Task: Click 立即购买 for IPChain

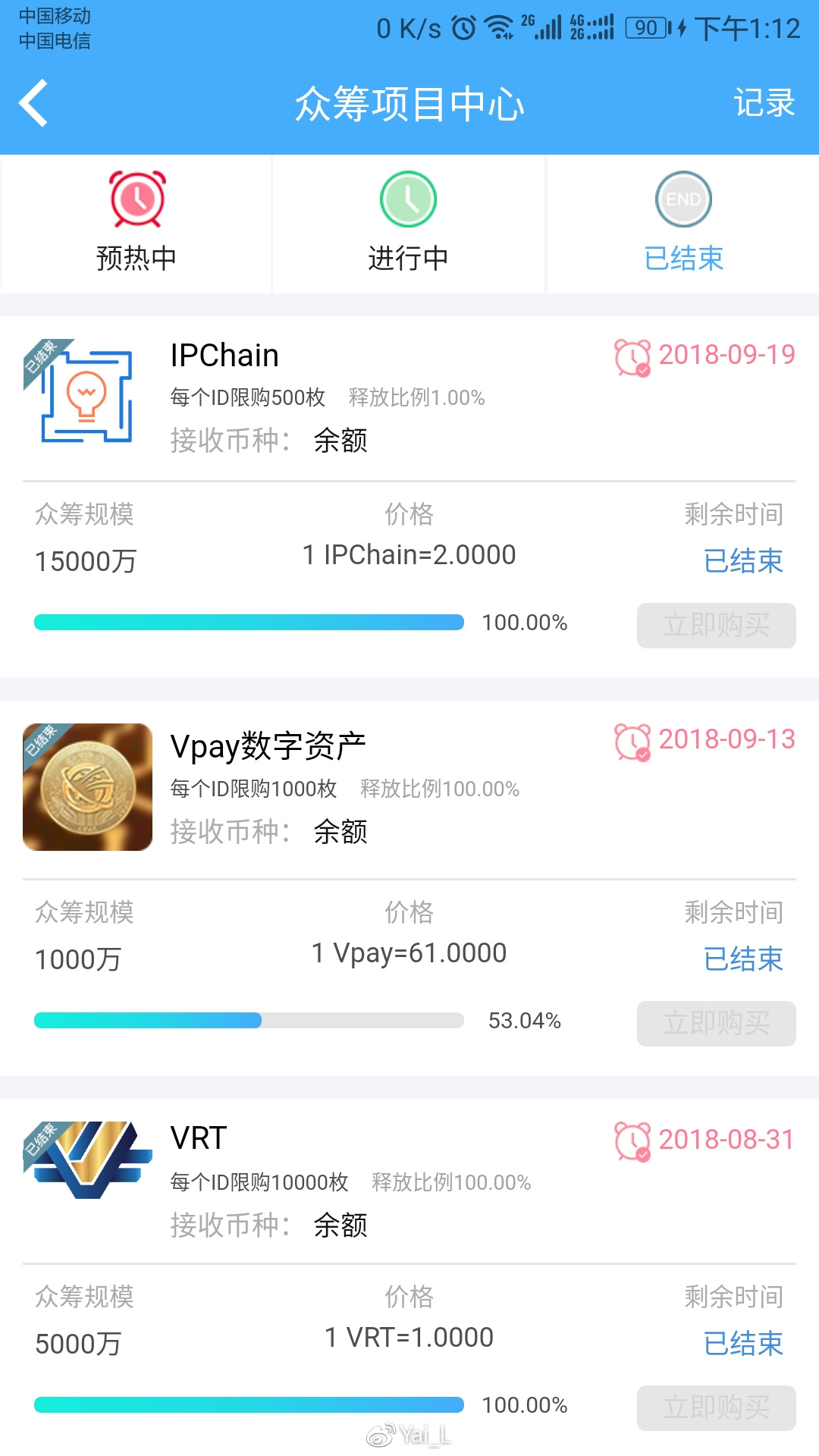Action: (715, 624)
